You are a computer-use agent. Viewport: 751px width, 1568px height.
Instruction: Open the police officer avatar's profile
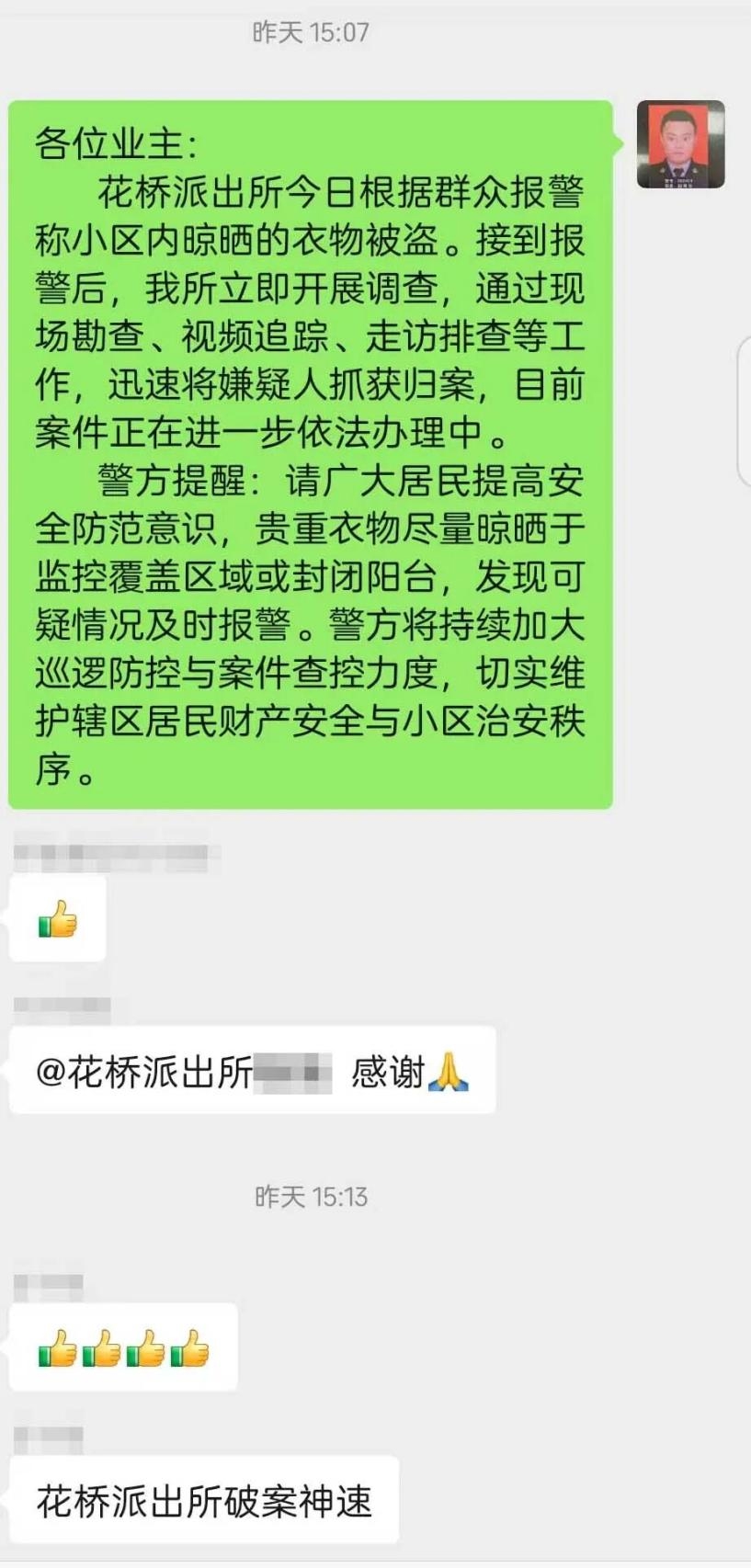pos(680,144)
